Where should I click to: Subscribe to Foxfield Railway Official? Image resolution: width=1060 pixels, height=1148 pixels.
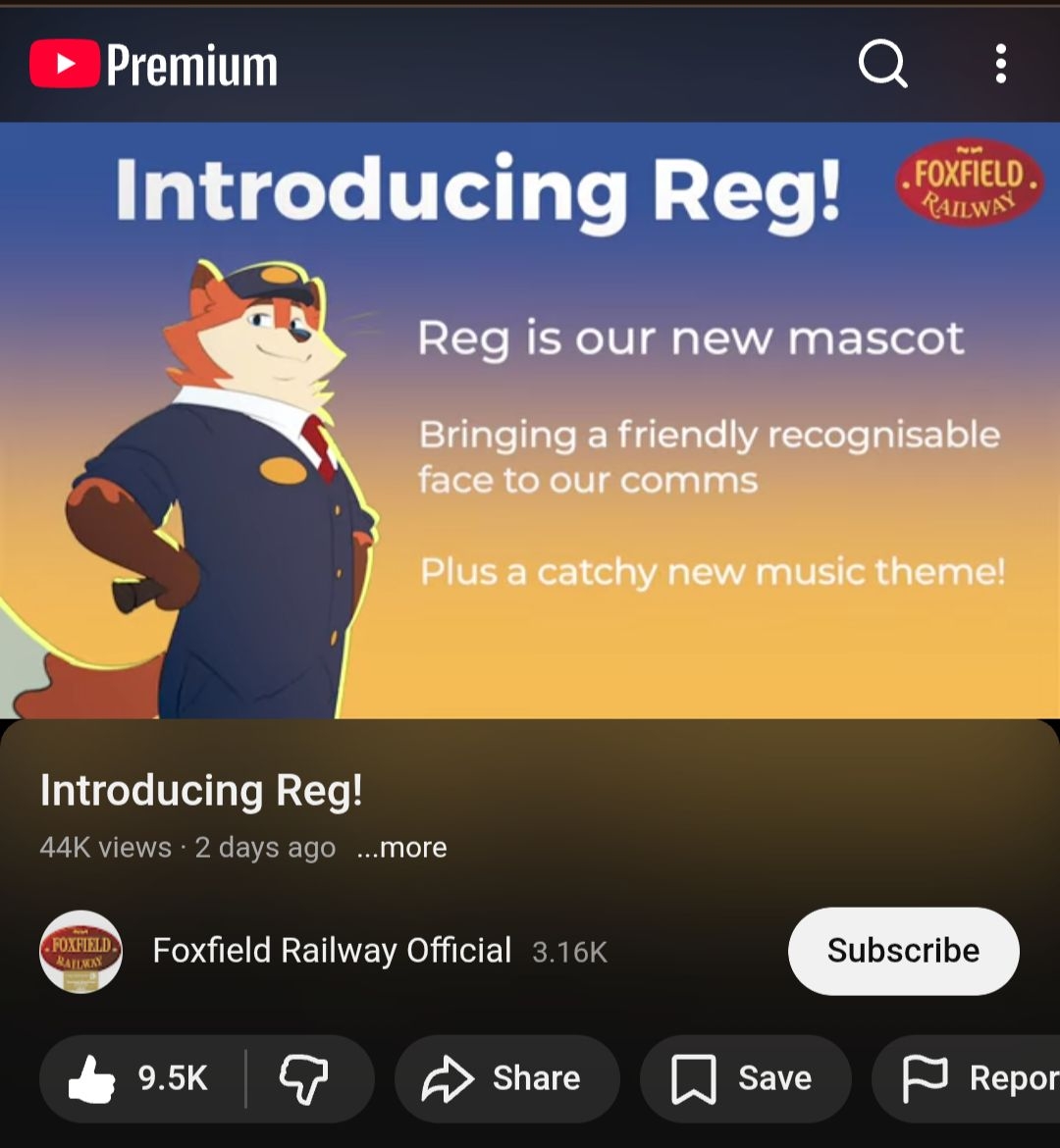click(903, 951)
